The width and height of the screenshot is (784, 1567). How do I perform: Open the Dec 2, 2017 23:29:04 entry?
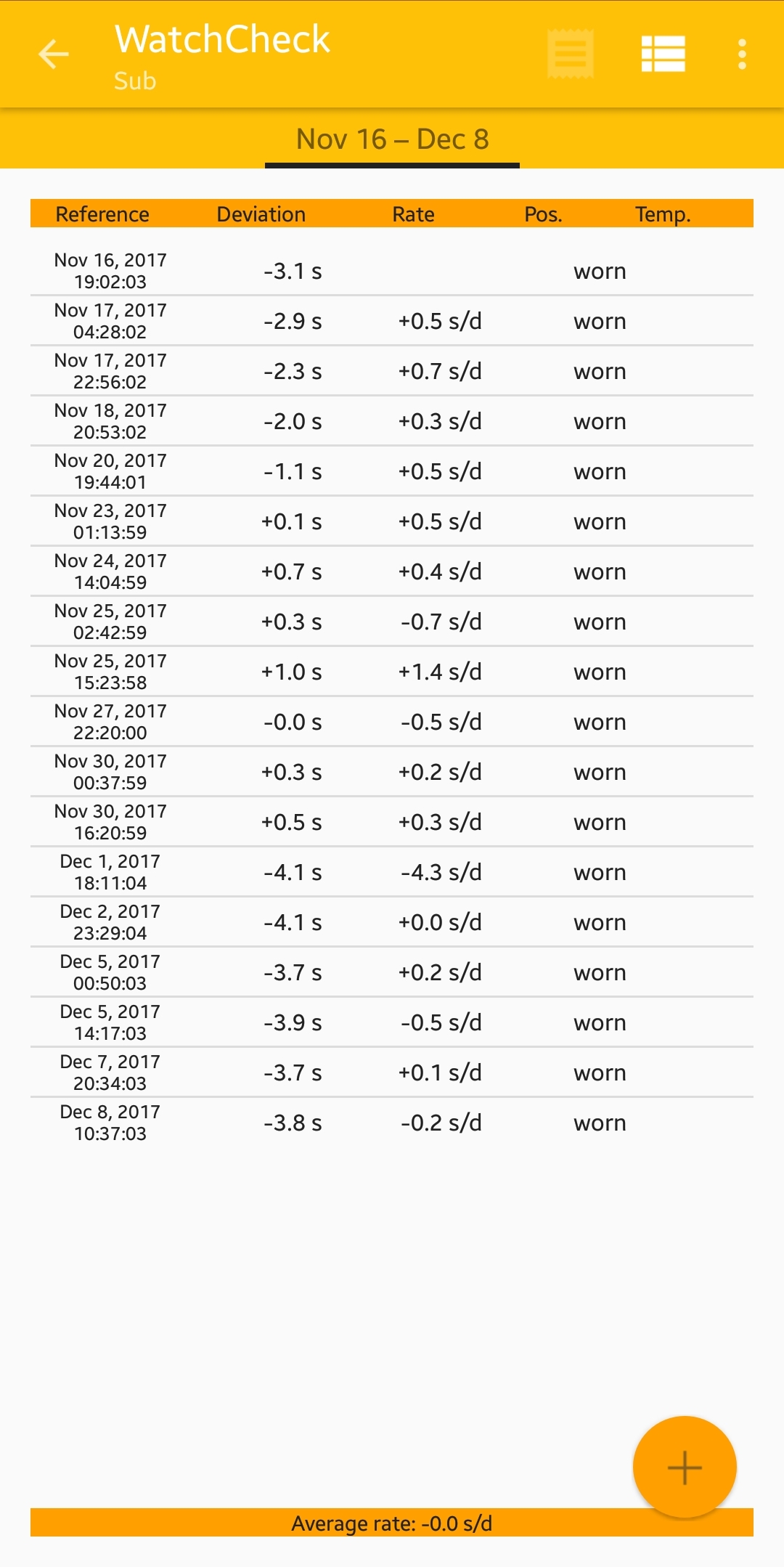coord(392,922)
